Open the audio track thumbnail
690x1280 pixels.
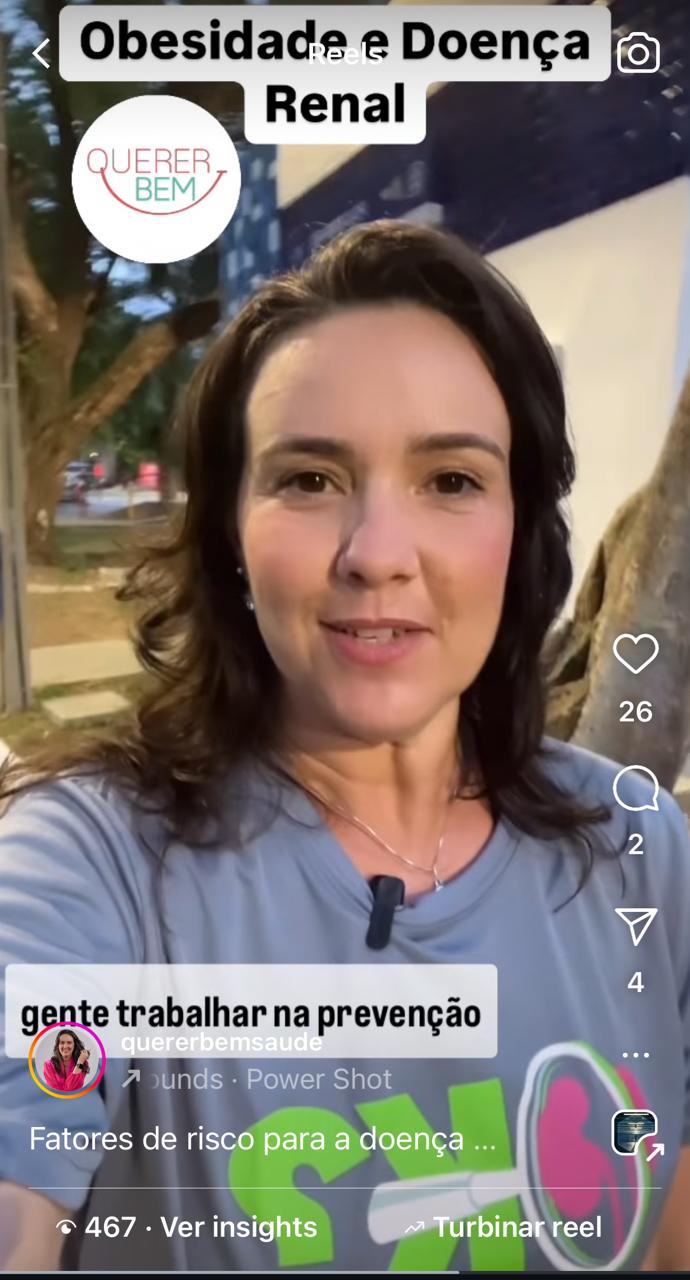click(634, 1133)
